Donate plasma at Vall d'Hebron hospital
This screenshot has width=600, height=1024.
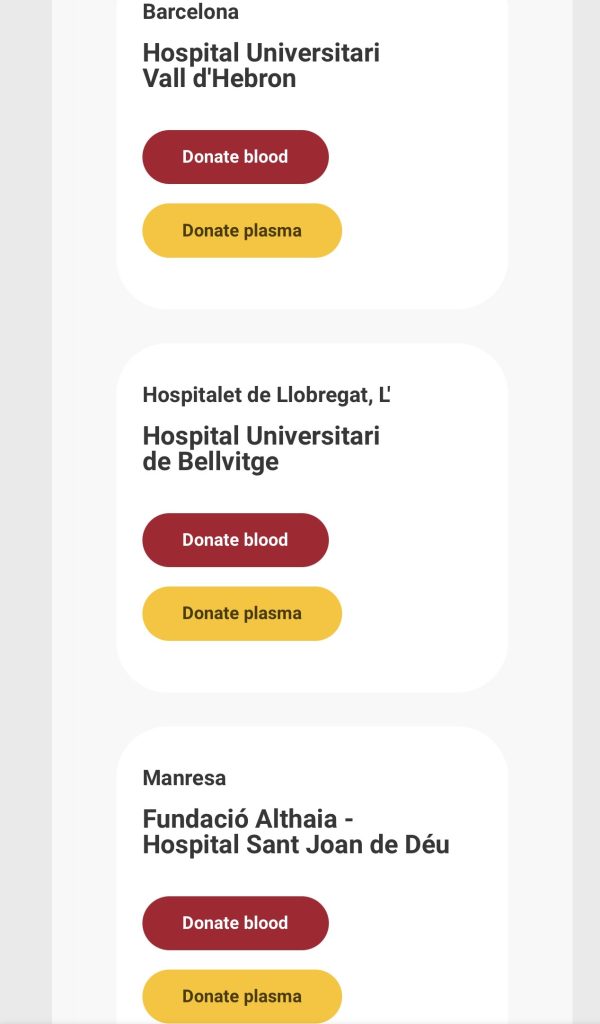click(x=242, y=231)
